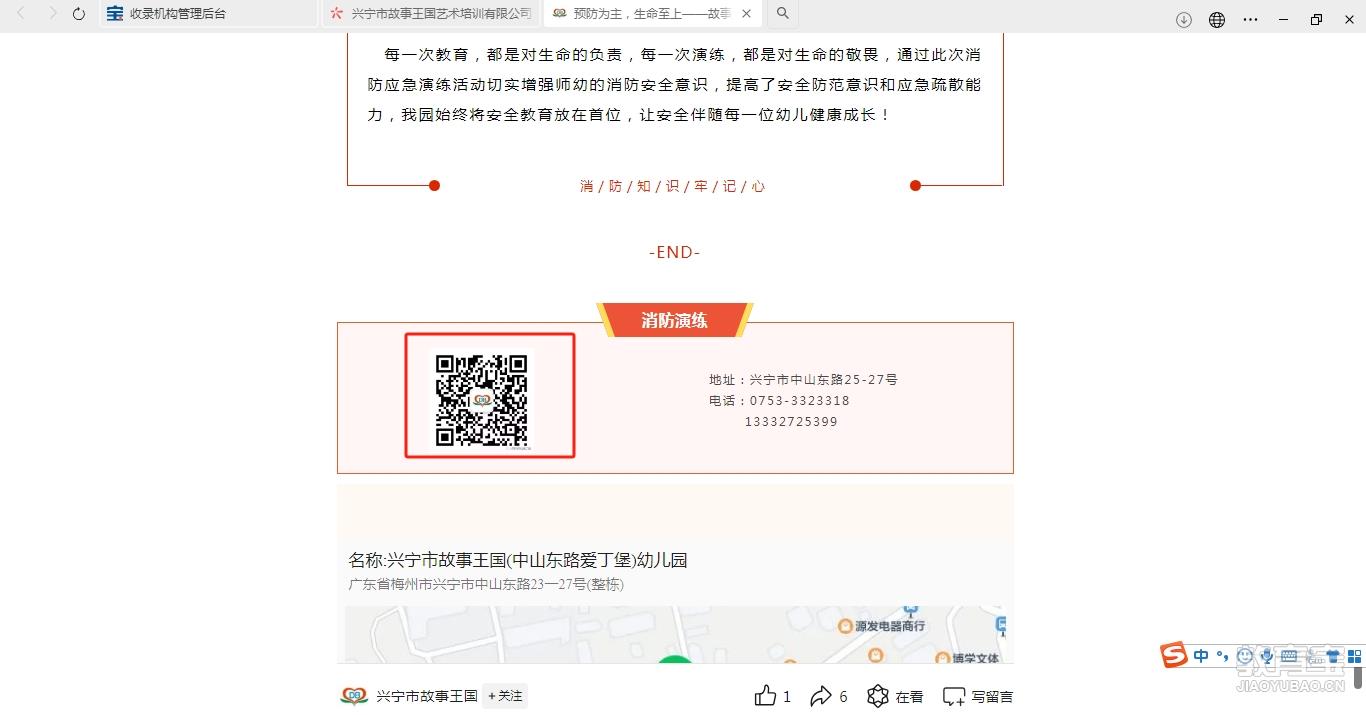Open the downloads icon
Viewport: 1366px width, 715px height.
[x=1184, y=20]
